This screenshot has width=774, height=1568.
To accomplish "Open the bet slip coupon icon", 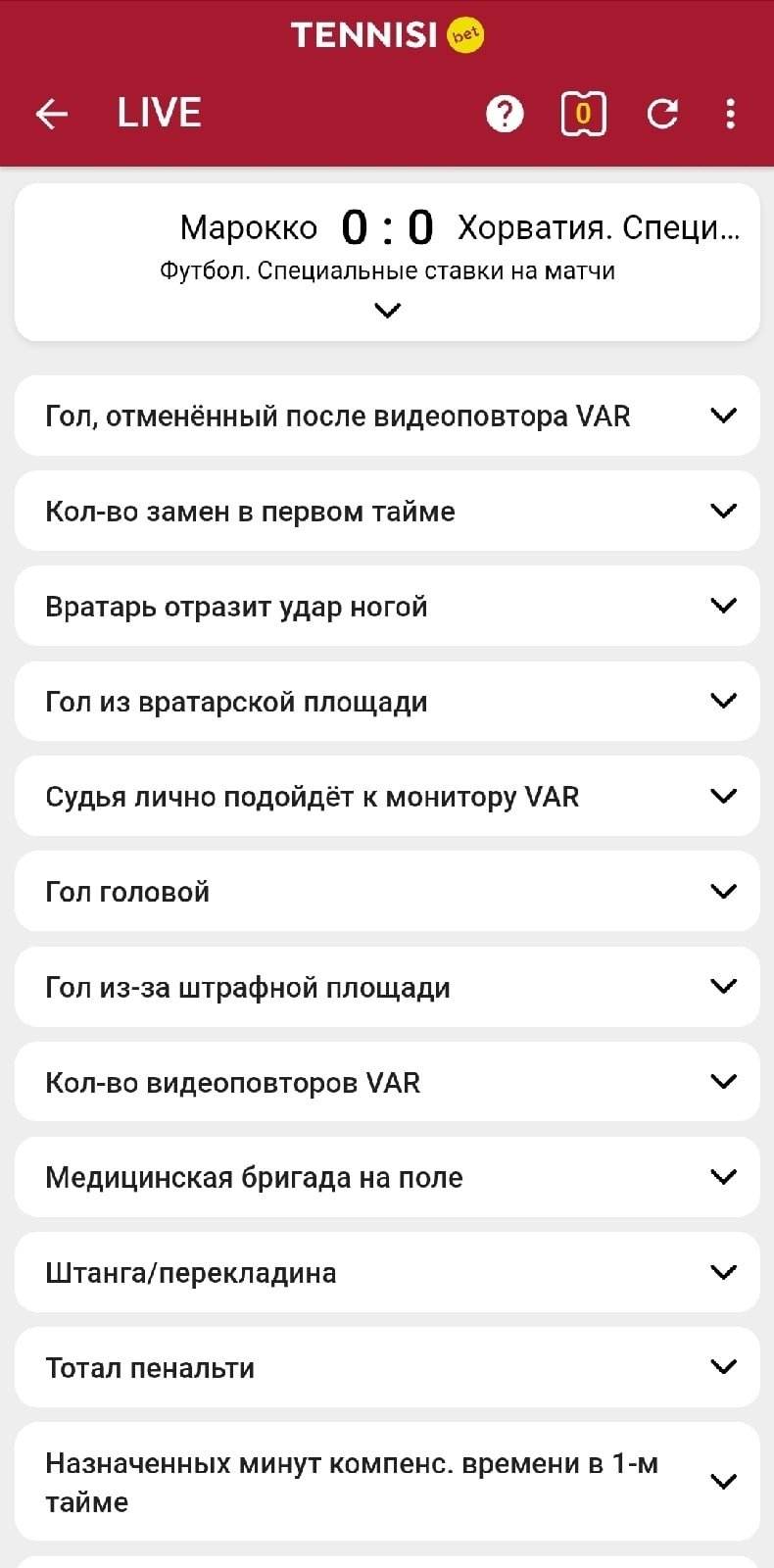I will [583, 114].
